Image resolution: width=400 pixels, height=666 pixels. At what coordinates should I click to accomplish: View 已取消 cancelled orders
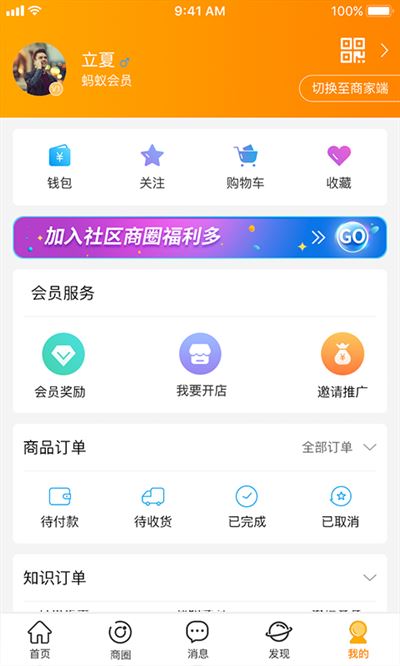click(x=340, y=508)
